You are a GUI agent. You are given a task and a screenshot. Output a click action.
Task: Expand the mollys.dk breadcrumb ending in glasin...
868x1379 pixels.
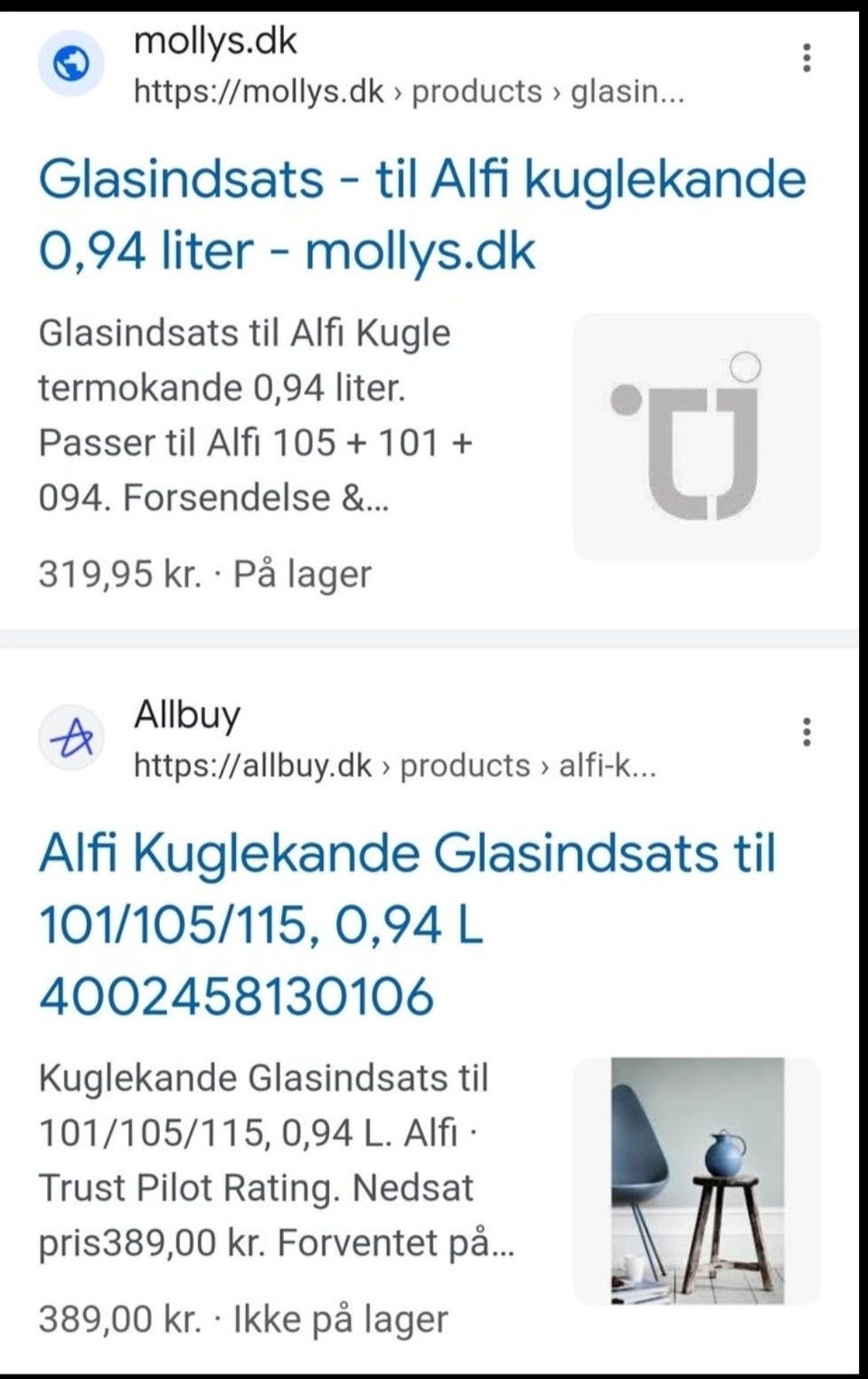tap(407, 90)
